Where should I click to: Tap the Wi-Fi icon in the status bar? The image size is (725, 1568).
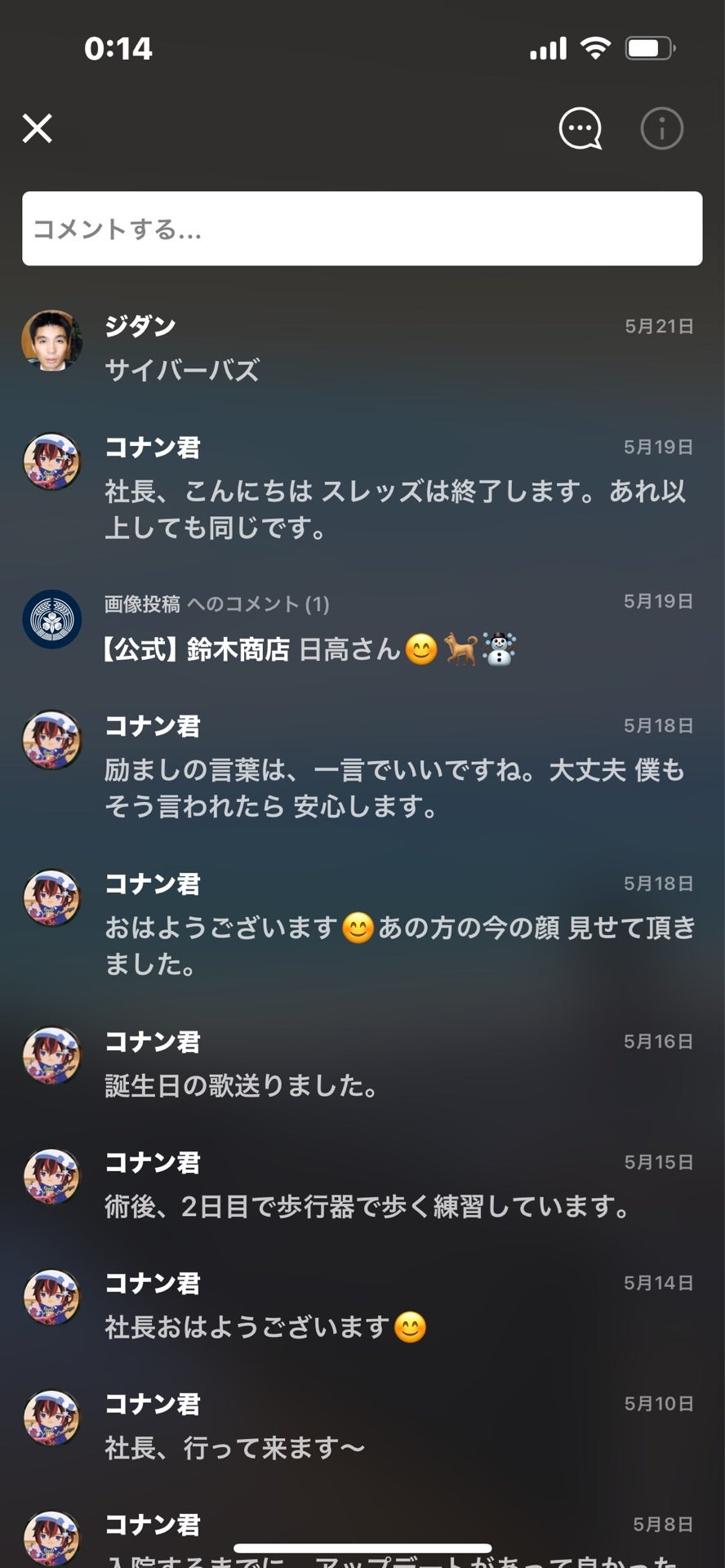[x=595, y=48]
